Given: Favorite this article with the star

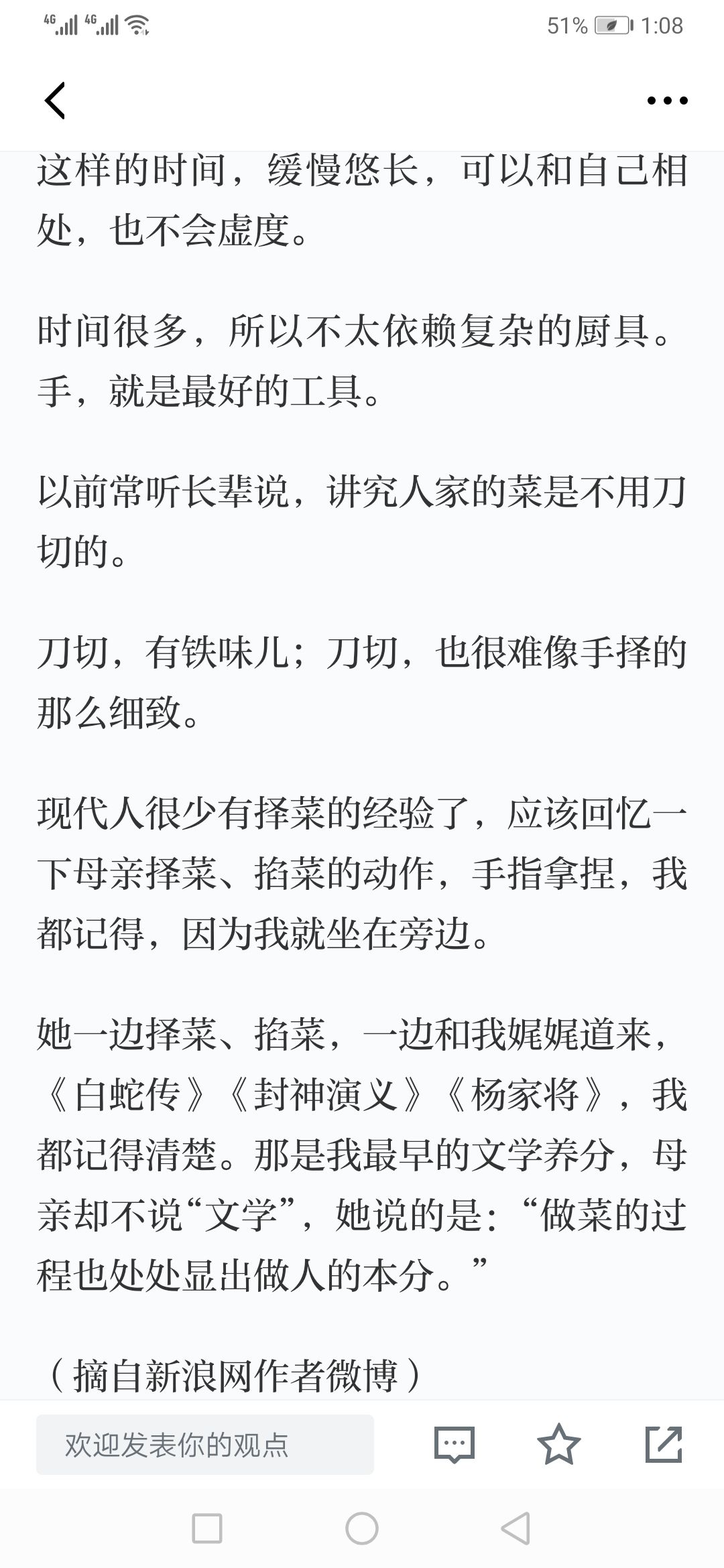Looking at the screenshot, I should pos(558,1445).
